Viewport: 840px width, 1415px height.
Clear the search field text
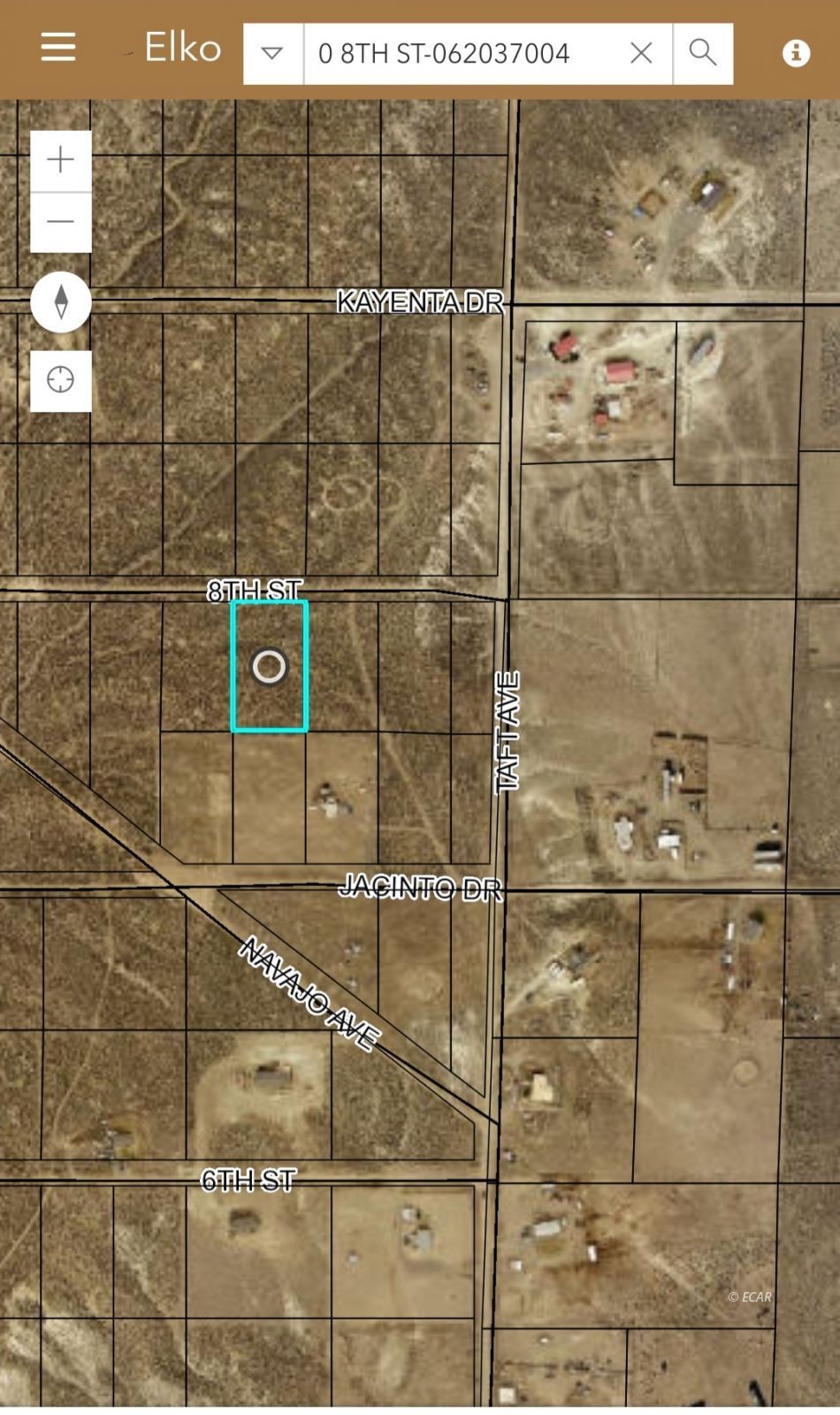641,54
